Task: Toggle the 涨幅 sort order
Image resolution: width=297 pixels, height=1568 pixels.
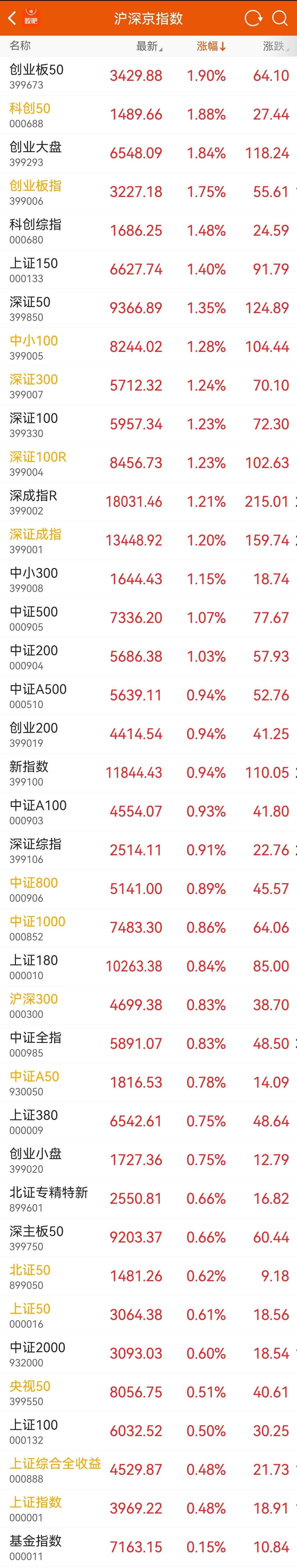Action: point(211,46)
